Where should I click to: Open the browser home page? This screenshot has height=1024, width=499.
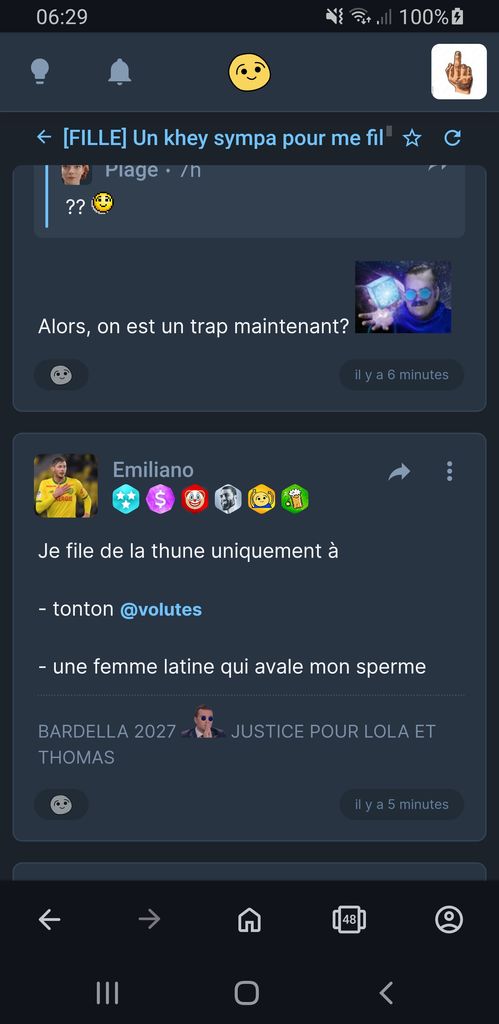249,920
